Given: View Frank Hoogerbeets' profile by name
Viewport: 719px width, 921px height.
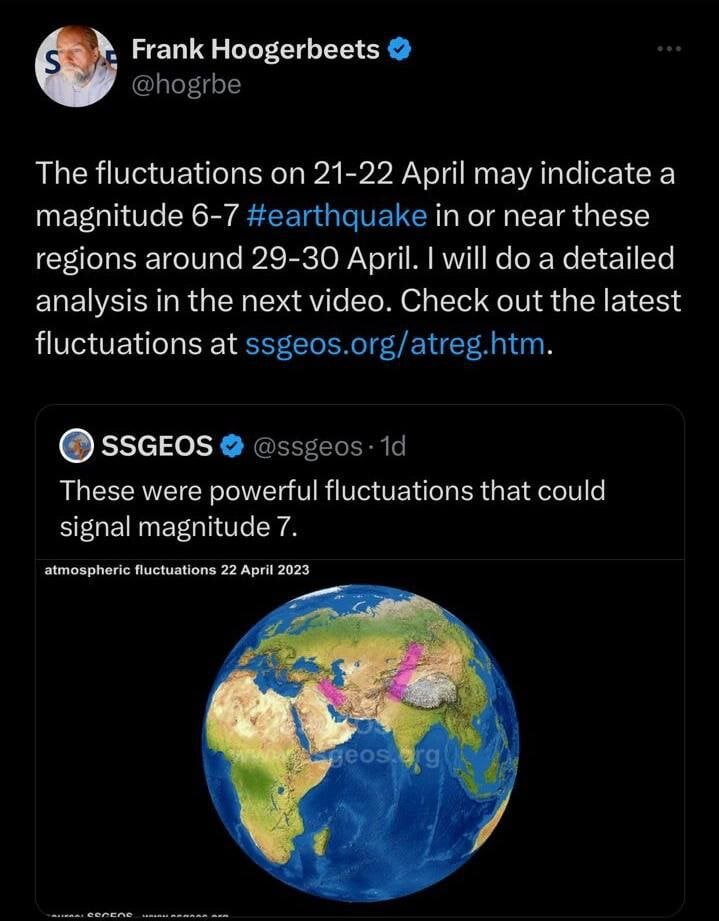Looking at the screenshot, I should click(x=256, y=50).
